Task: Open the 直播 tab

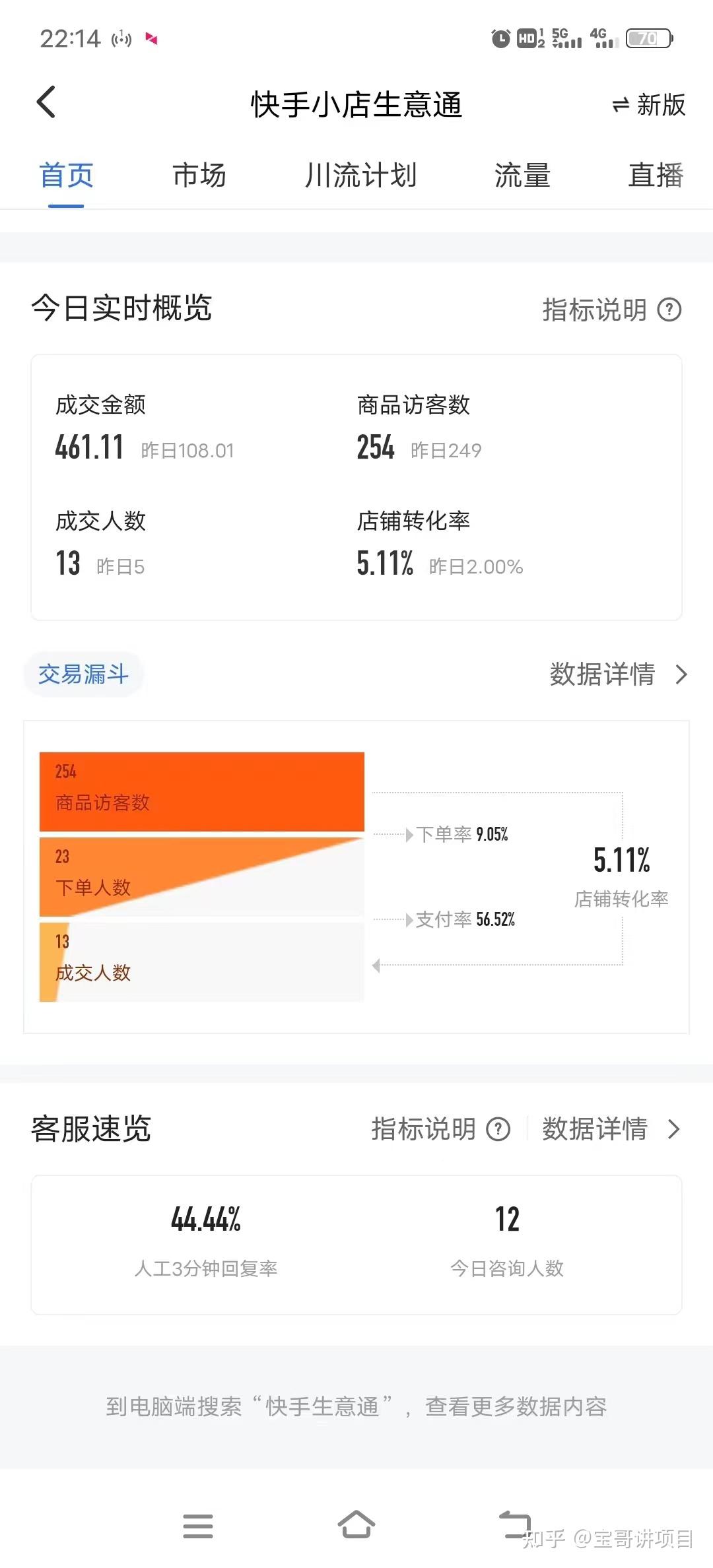Action: click(x=655, y=176)
